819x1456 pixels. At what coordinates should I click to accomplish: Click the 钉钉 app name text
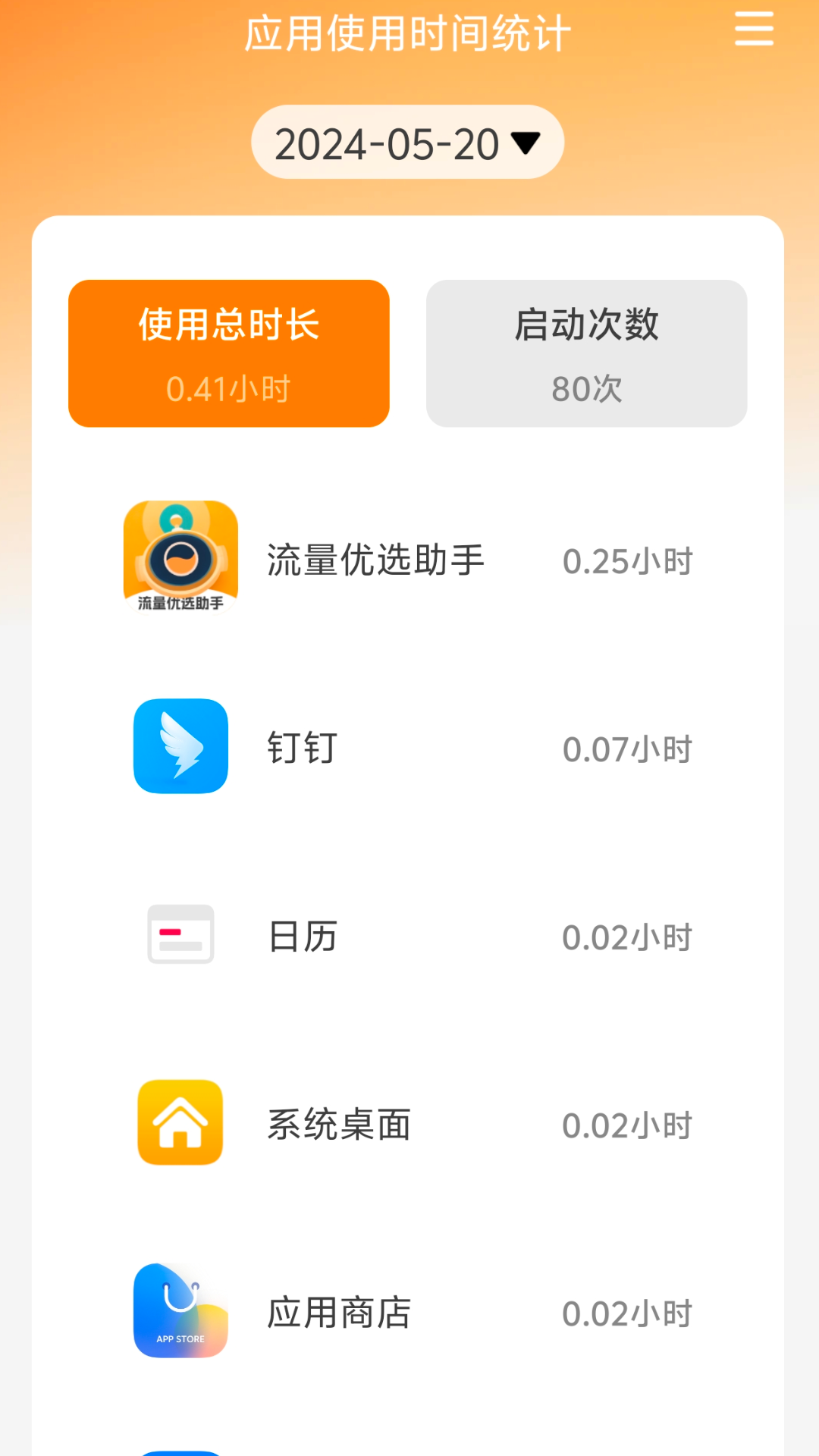click(x=301, y=747)
